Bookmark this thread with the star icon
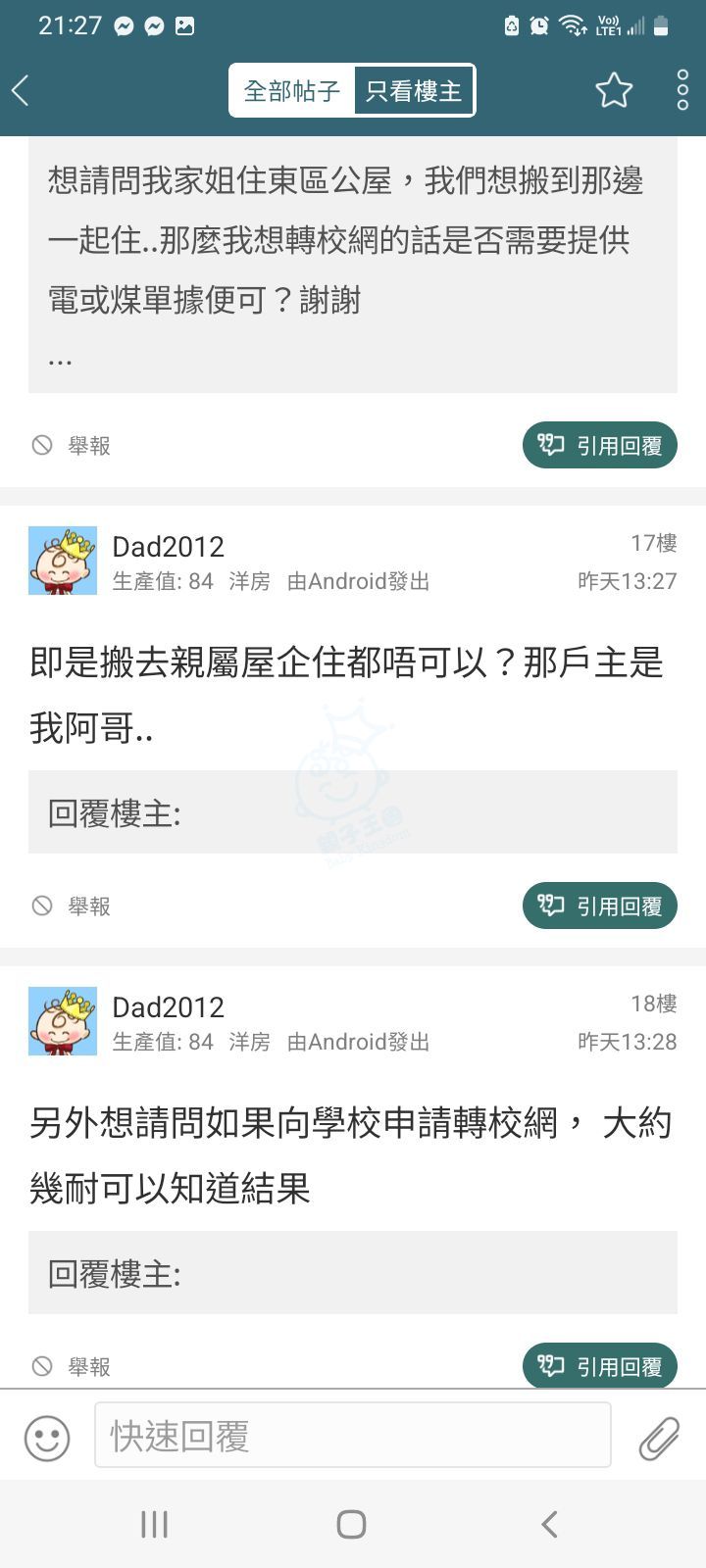This screenshot has width=706, height=1568. click(614, 90)
